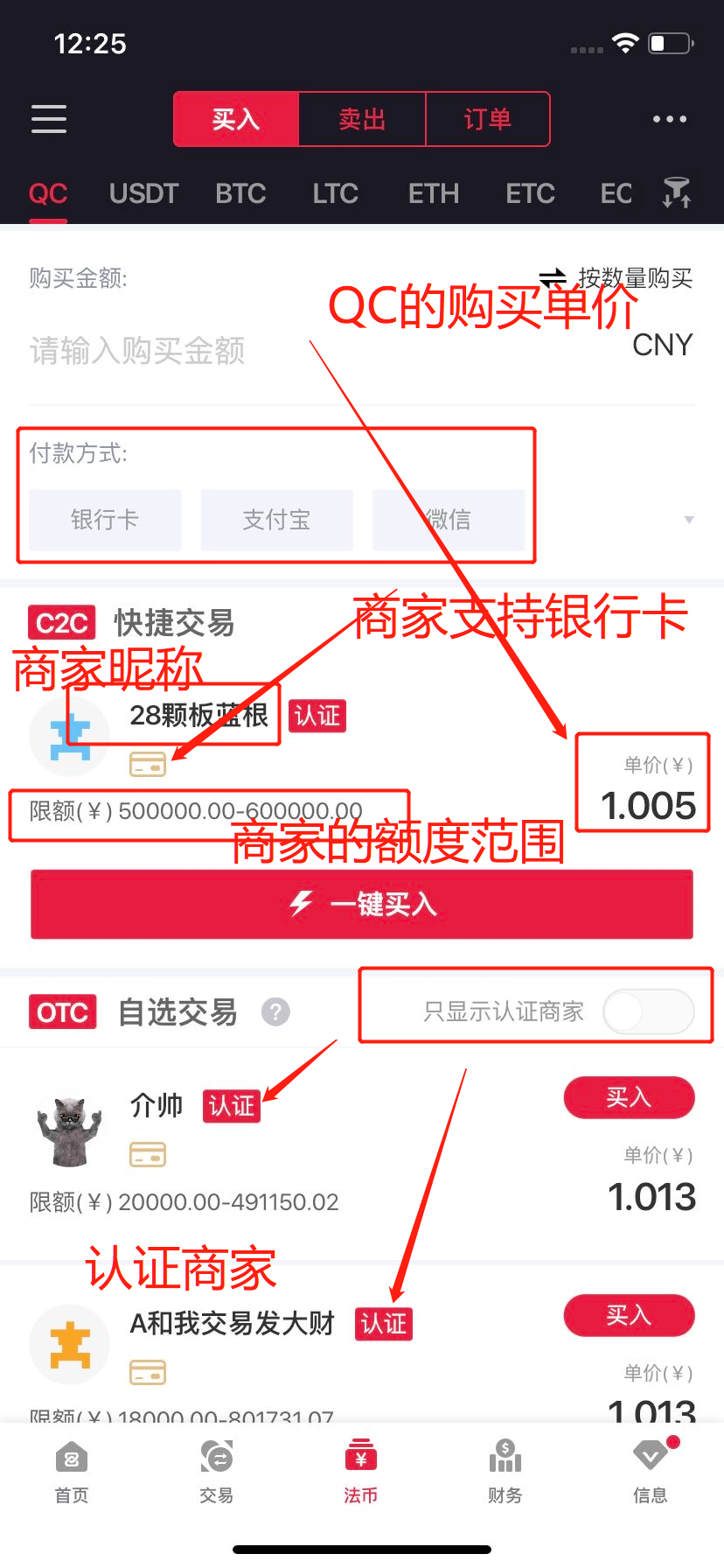The height and width of the screenshot is (1568, 724).
Task: Open the hamburger menu
Action: pyautogui.click(x=49, y=119)
